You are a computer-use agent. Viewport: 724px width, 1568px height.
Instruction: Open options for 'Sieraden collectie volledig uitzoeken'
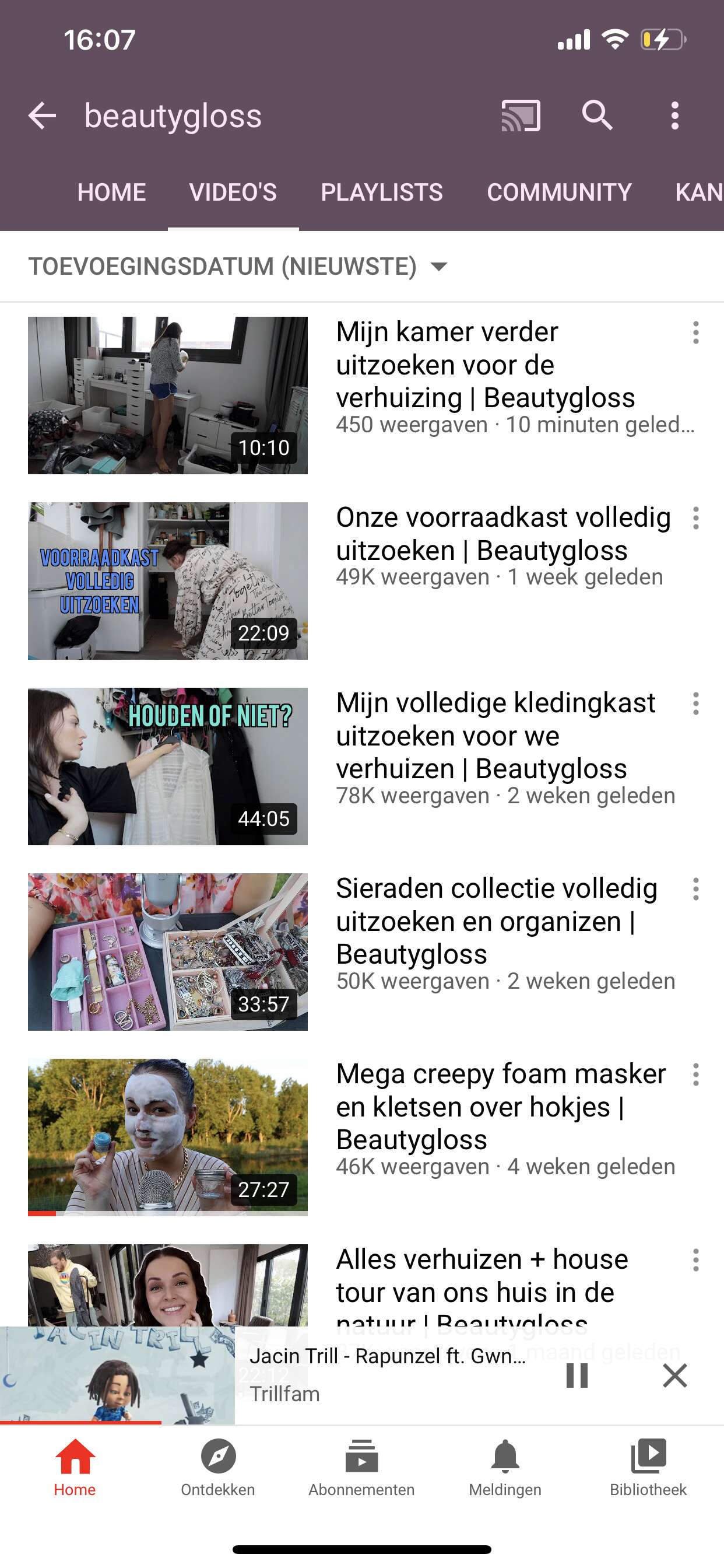click(695, 890)
